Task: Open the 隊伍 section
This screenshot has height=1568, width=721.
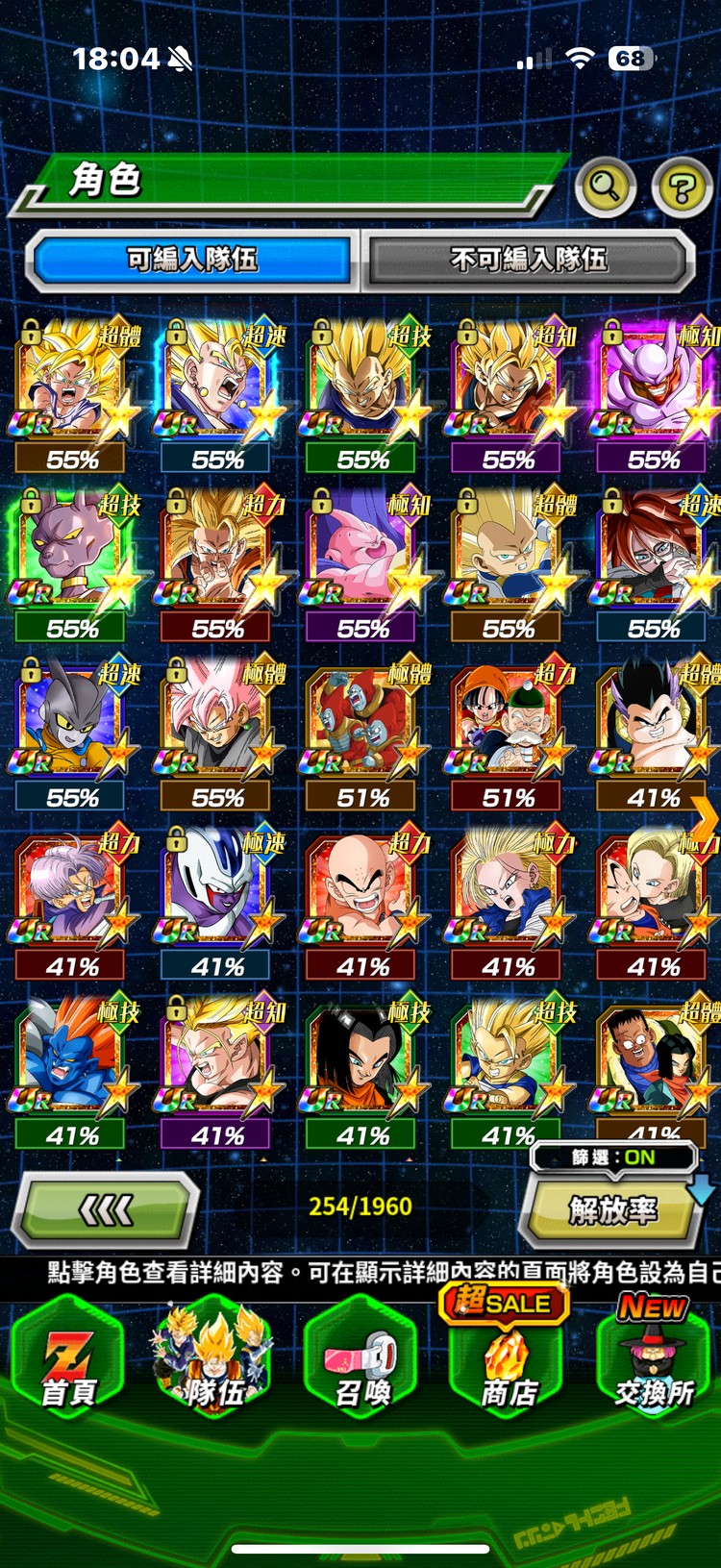Action: [213, 1356]
